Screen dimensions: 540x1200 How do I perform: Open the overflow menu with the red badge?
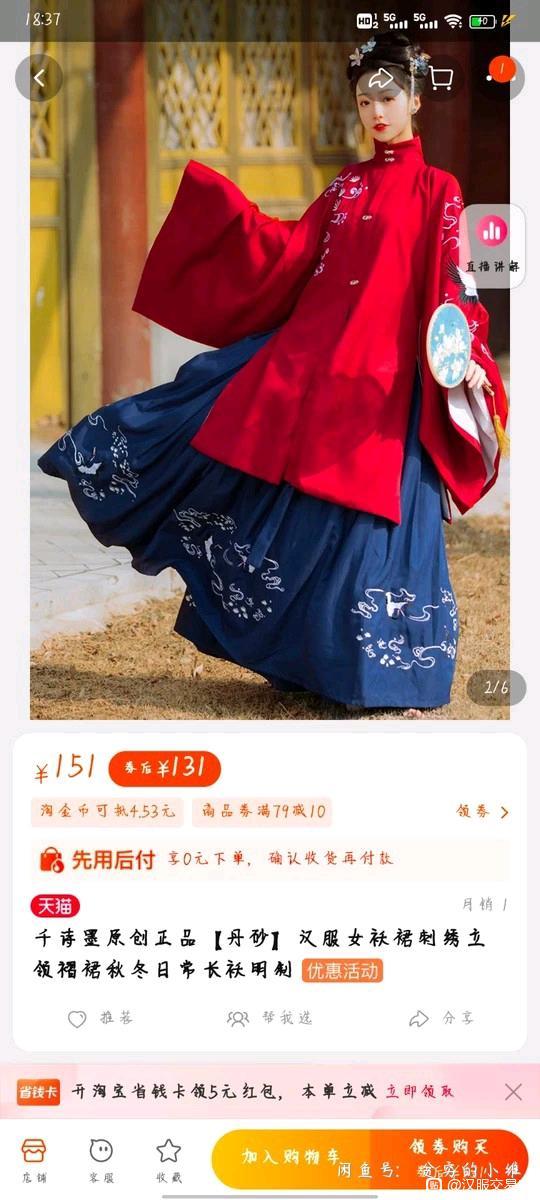click(x=500, y=78)
